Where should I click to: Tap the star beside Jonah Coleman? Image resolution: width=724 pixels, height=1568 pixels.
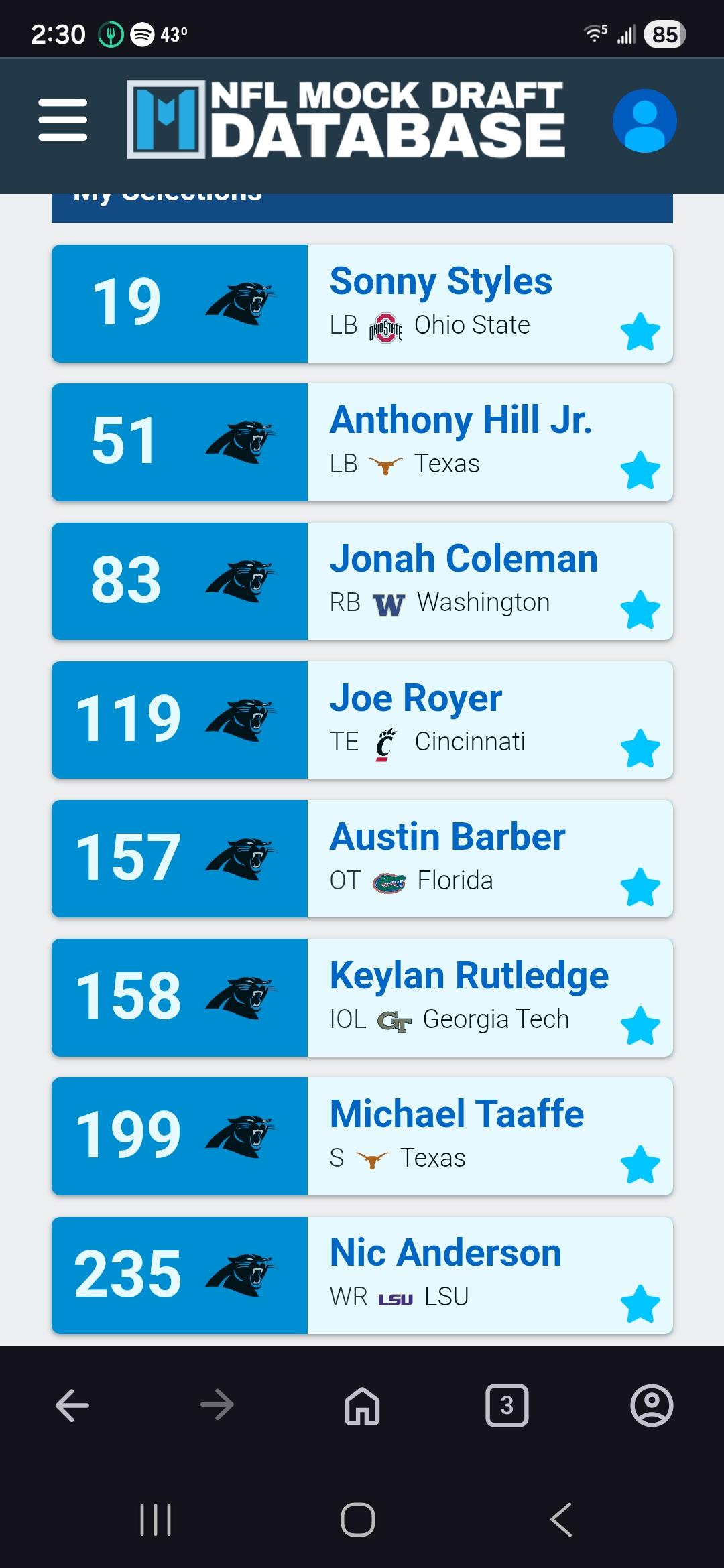tap(640, 610)
